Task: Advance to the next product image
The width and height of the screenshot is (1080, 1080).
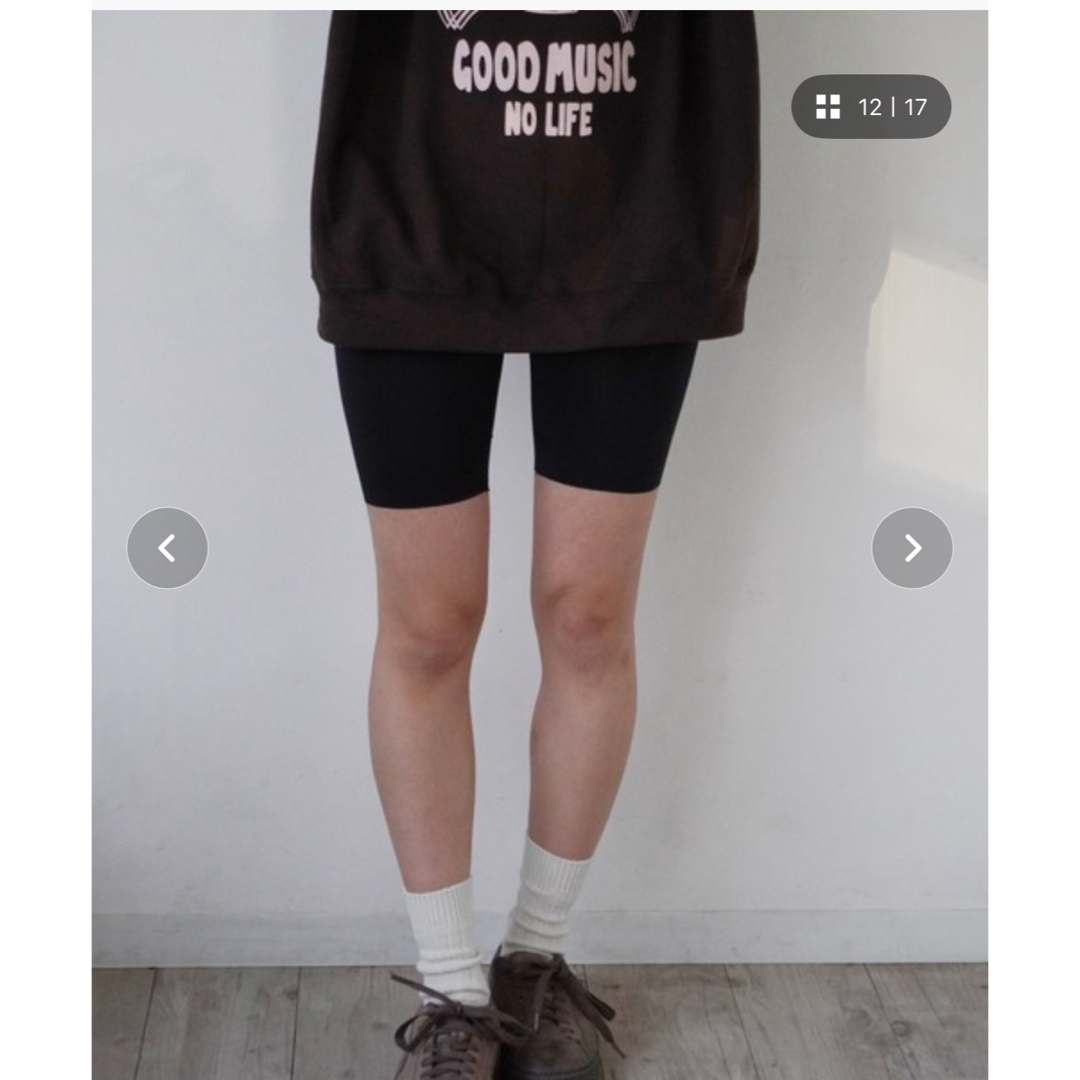Action: point(912,548)
